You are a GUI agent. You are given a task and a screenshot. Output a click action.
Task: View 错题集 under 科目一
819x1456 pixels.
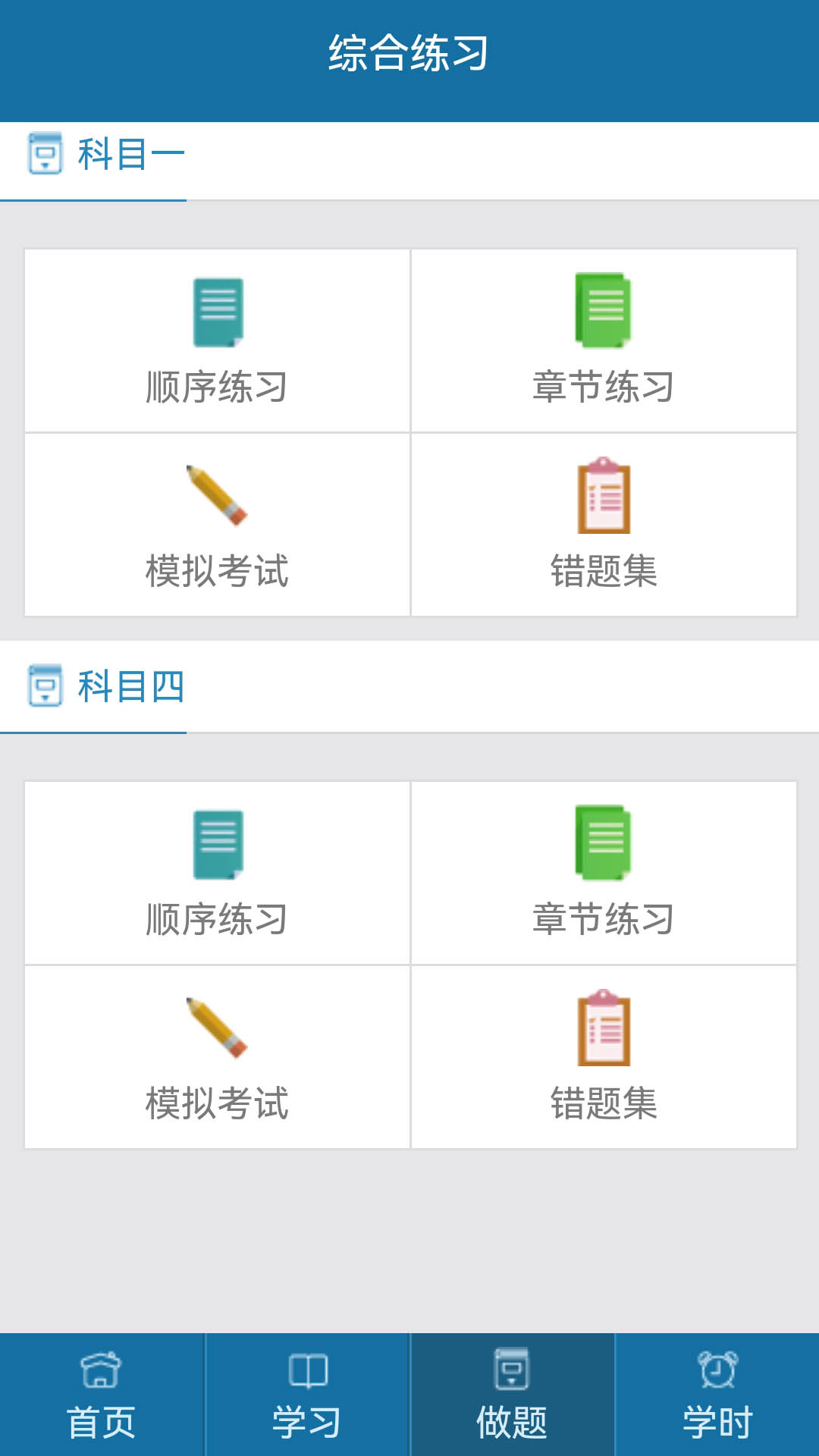click(x=604, y=525)
